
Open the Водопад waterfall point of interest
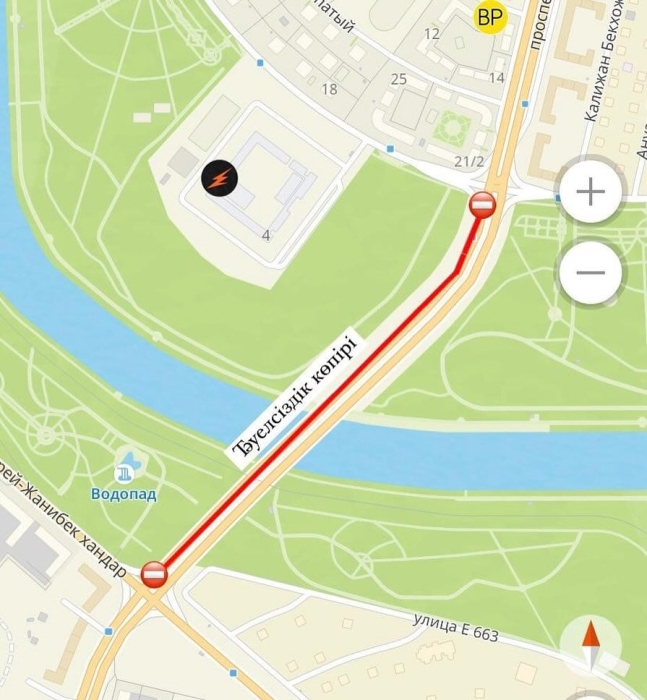tap(126, 468)
